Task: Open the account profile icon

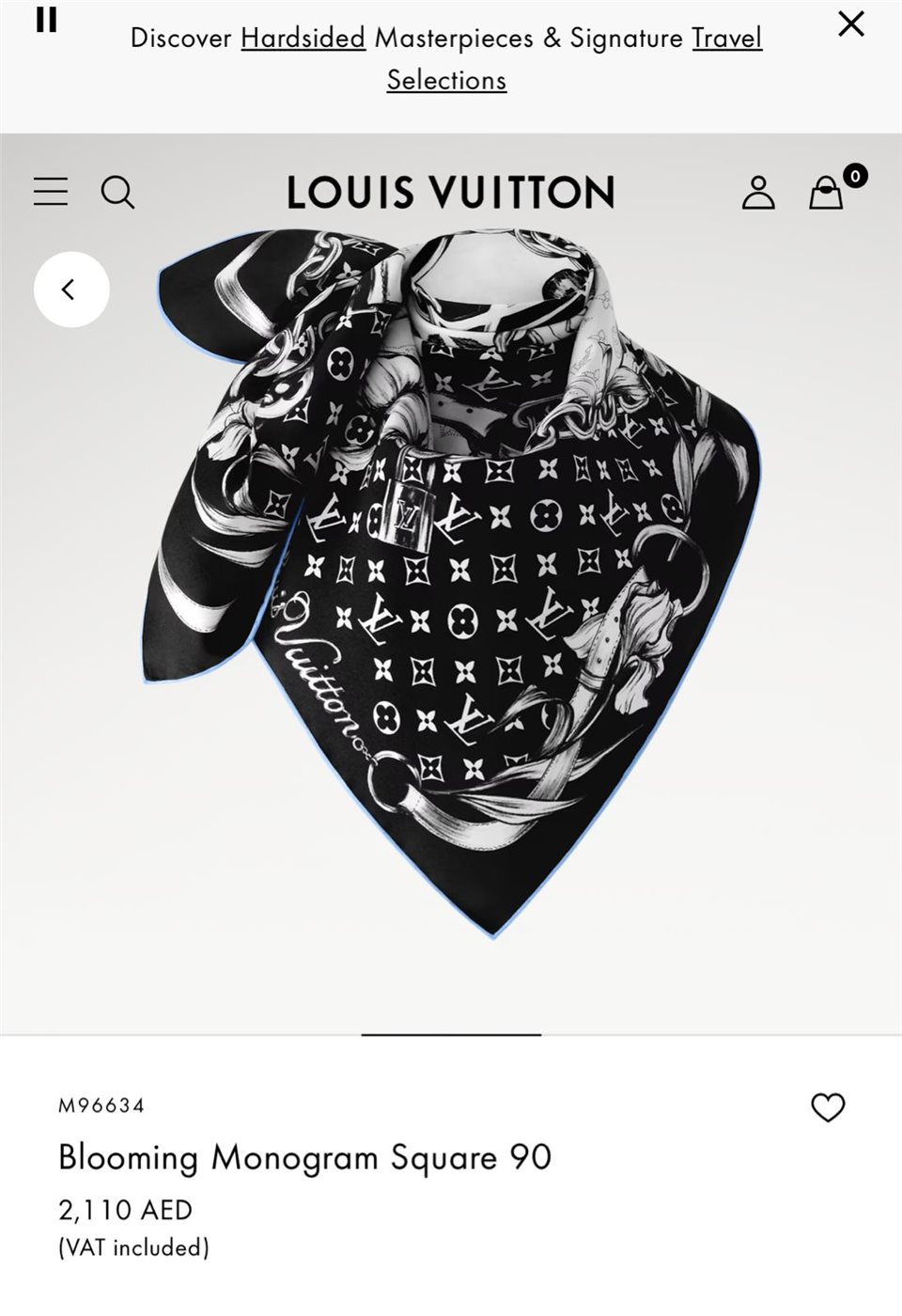Action: click(x=757, y=193)
